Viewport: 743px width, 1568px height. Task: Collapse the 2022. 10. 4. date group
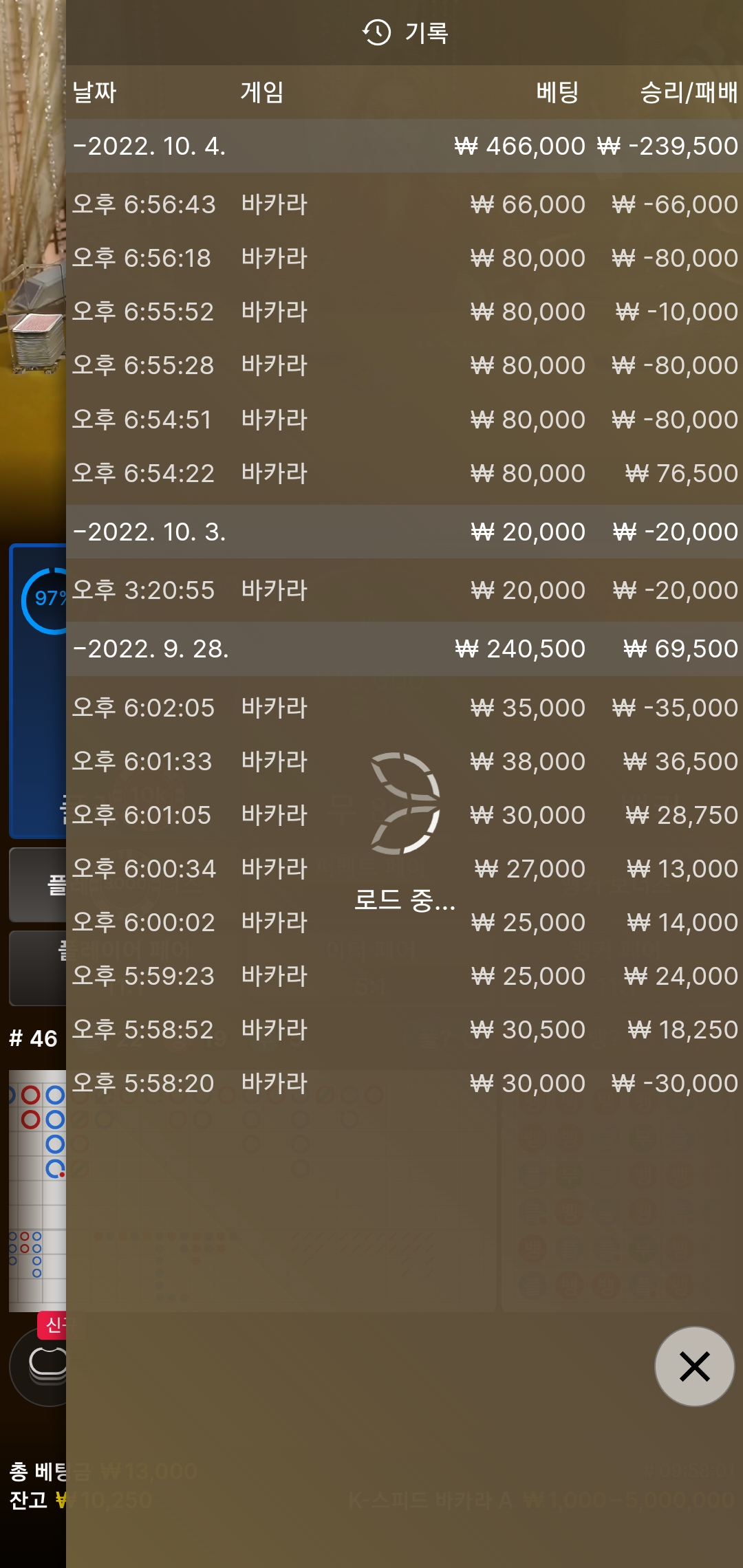tap(150, 146)
